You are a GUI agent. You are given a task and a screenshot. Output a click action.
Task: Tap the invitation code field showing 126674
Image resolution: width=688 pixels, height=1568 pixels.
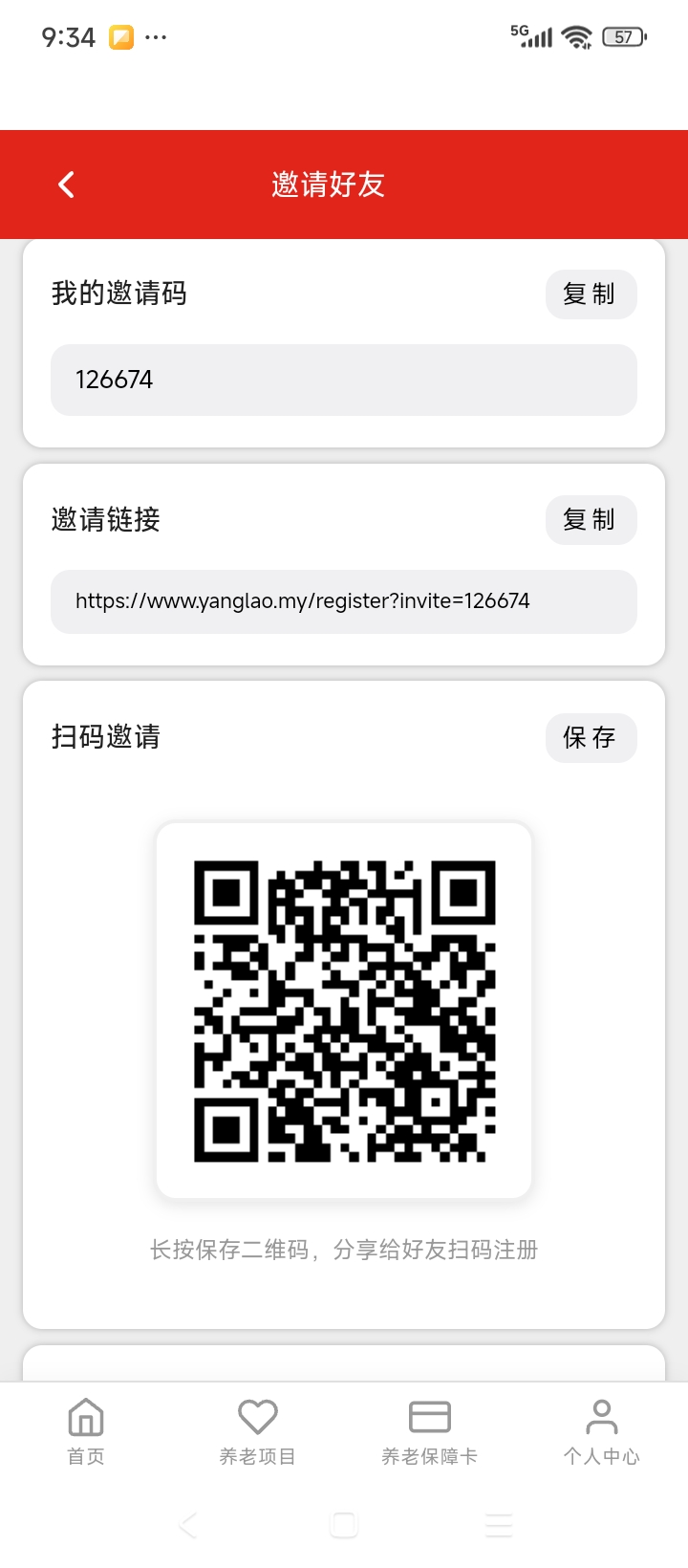(x=344, y=380)
